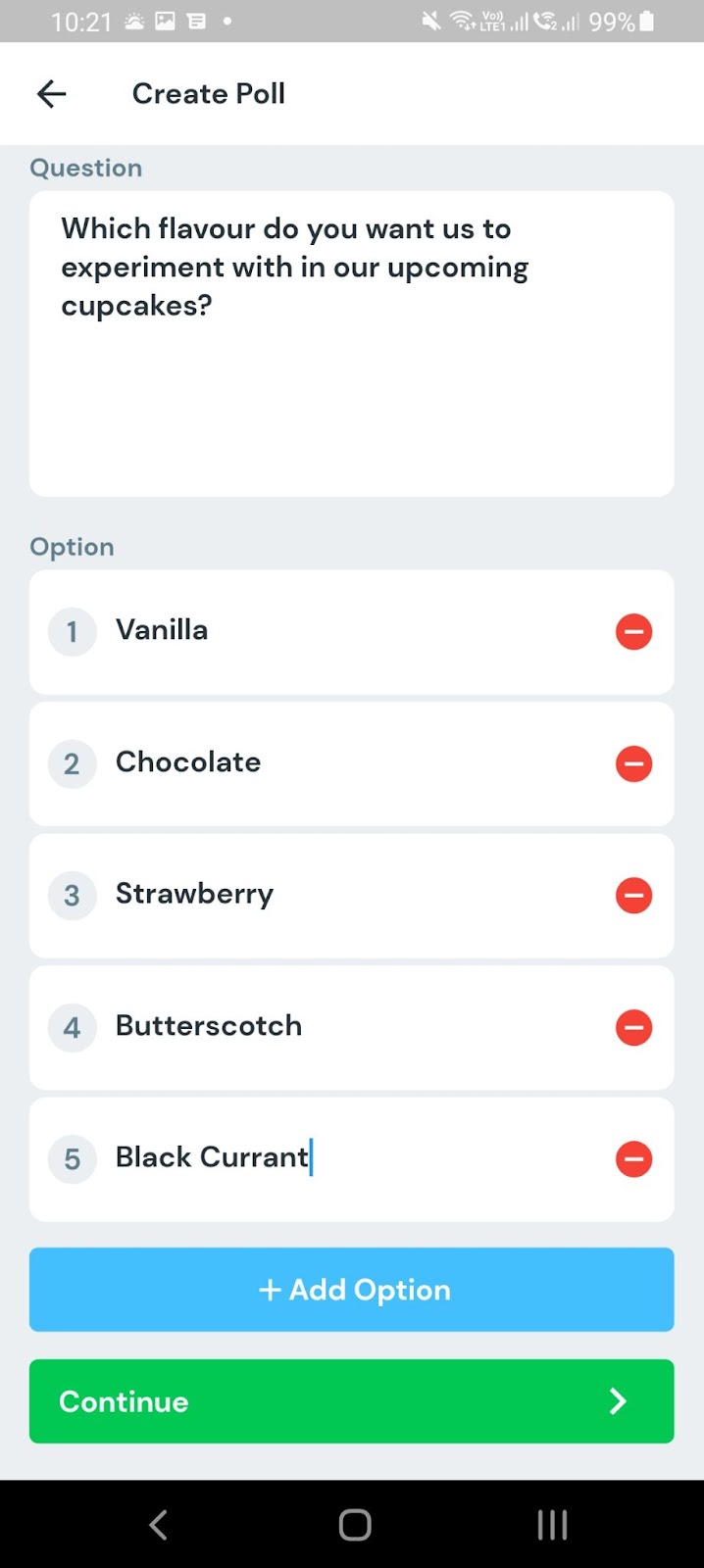Go back from Create Poll
Viewport: 704px width, 1568px height.
tap(51, 94)
